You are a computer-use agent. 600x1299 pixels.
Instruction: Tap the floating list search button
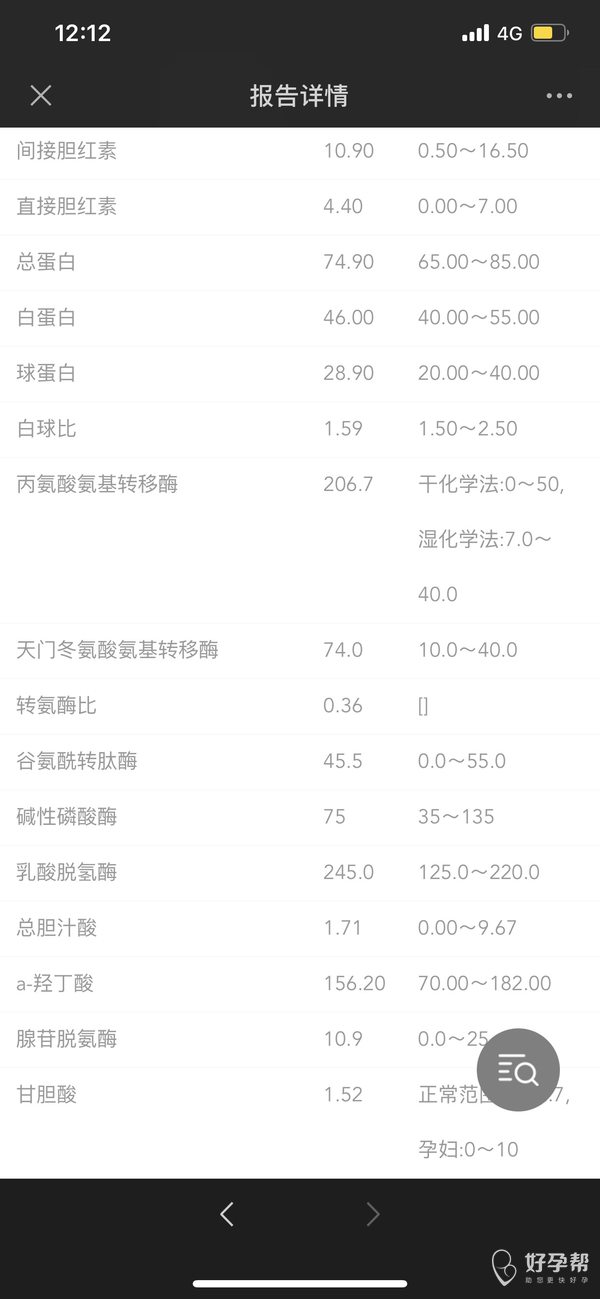(518, 1070)
